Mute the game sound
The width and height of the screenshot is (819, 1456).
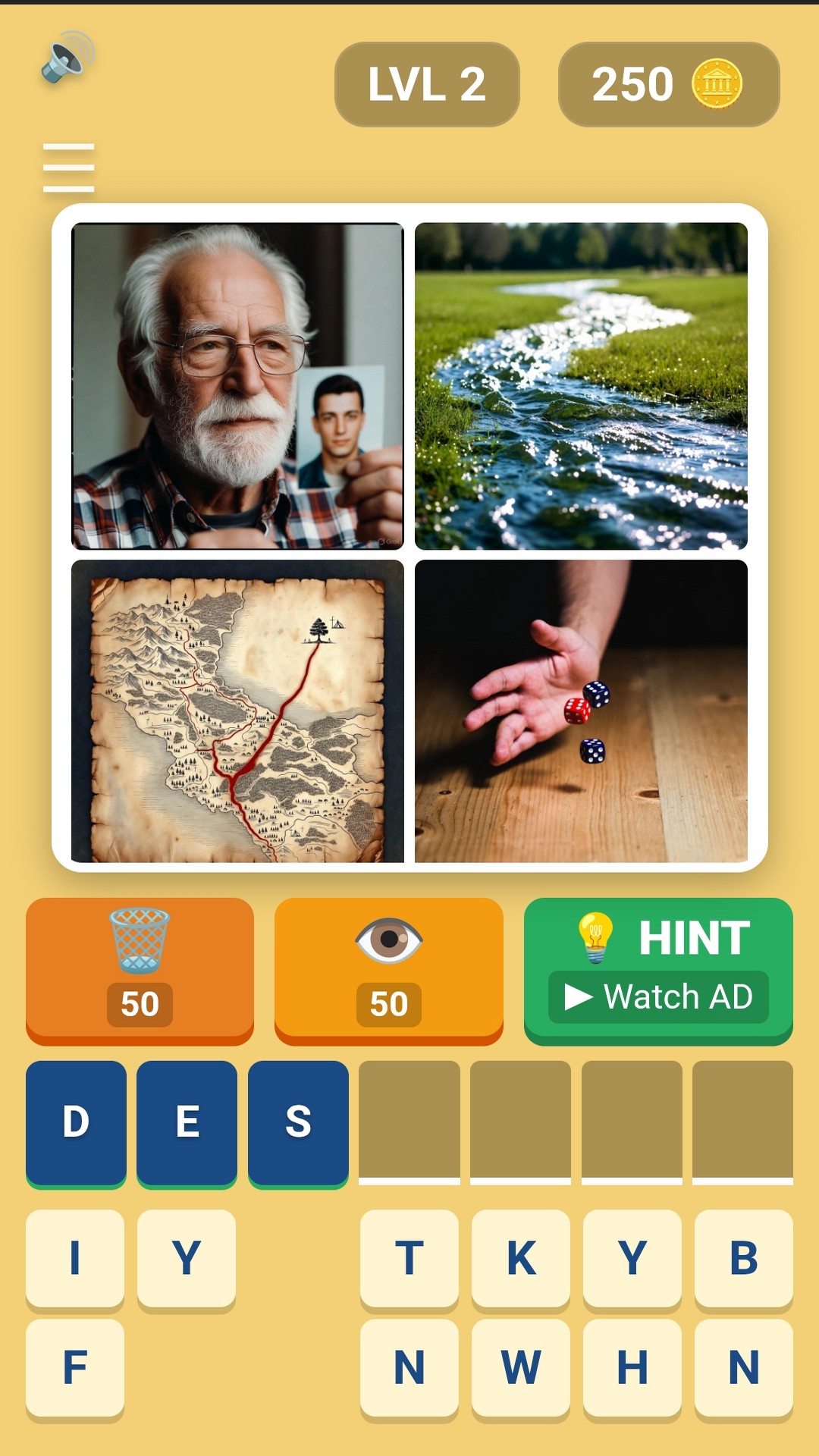click(67, 57)
